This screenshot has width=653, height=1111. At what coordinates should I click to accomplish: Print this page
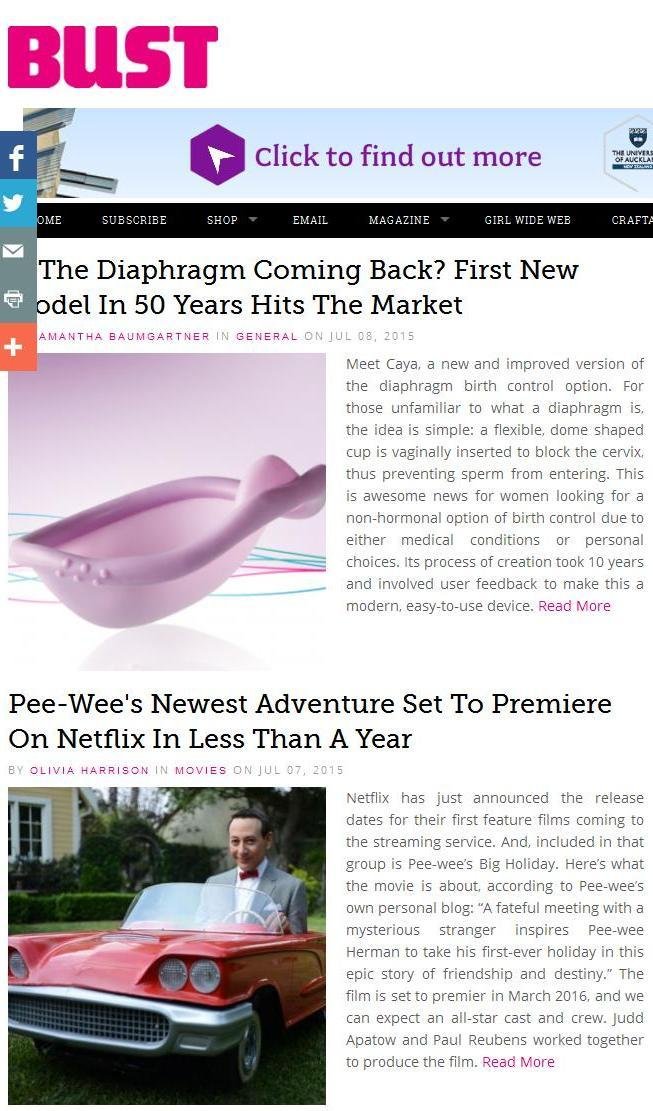[x=17, y=299]
